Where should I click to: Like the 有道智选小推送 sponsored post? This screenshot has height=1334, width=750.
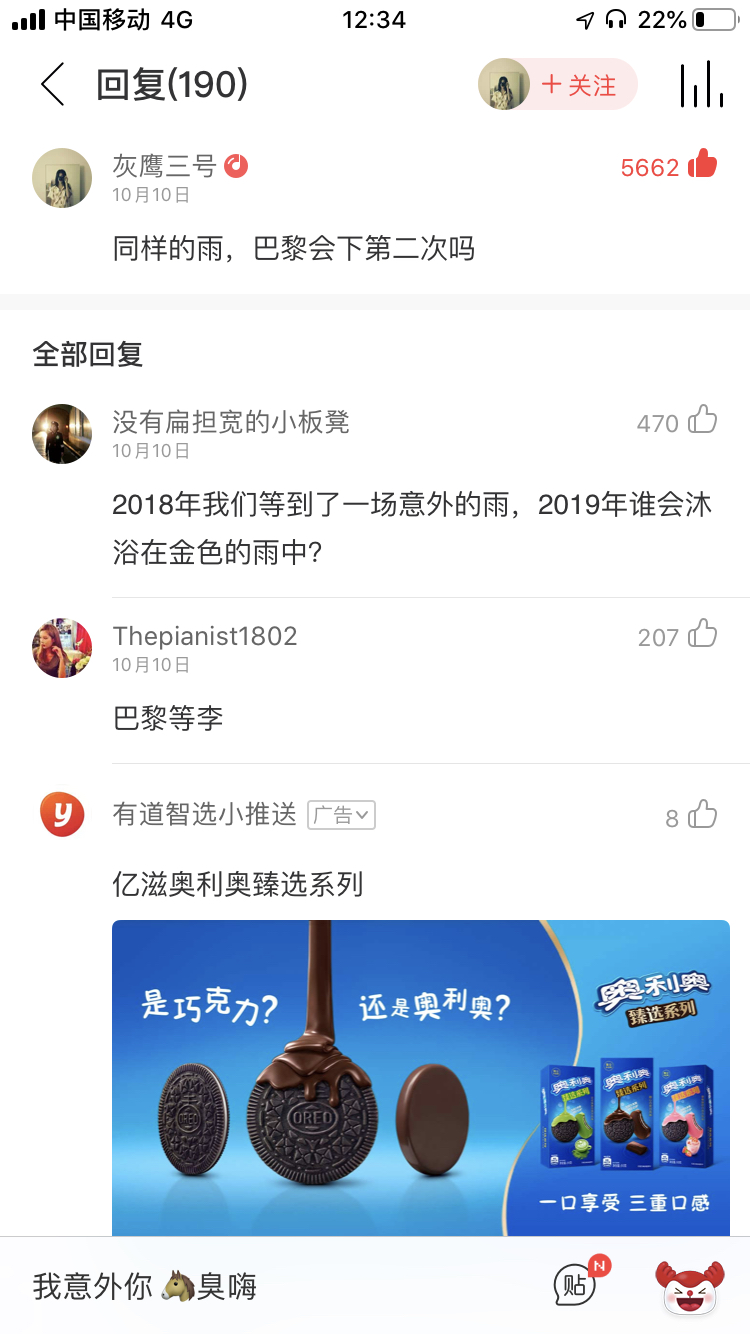pyautogui.click(x=702, y=816)
